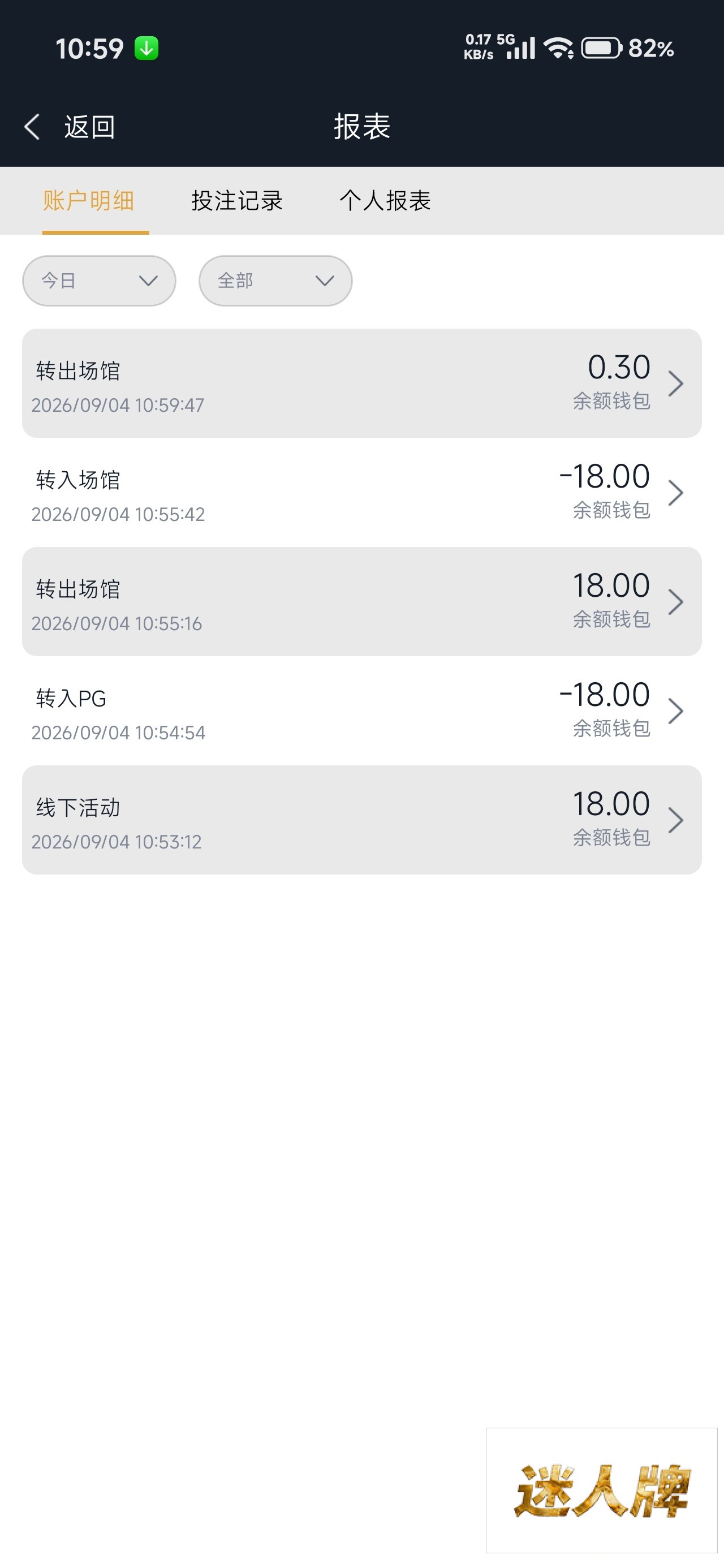Screen dimensions: 724x1568
Task: Open the 转出场馆 record at 10:55:16
Action: (x=361, y=601)
